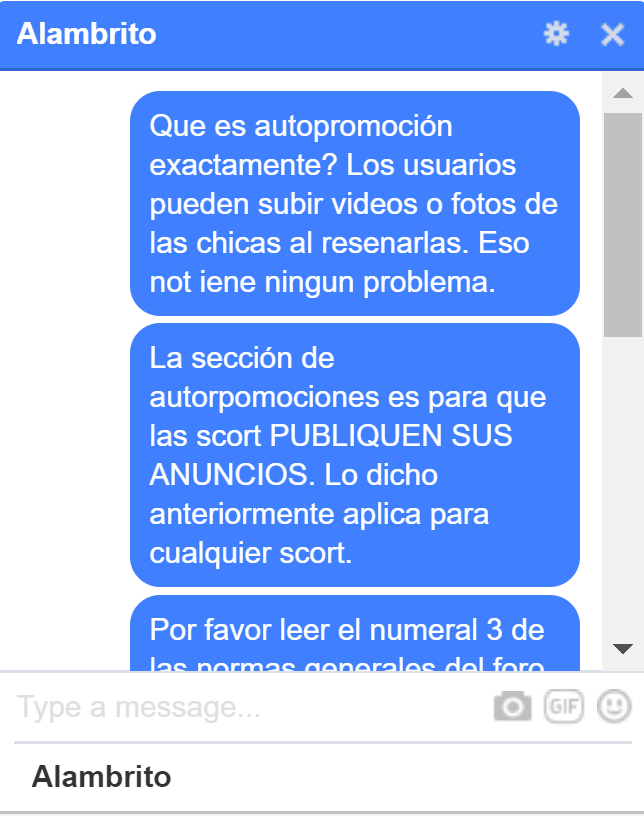Close the Alambrito chat window
644x816 pixels.
[x=612, y=35]
